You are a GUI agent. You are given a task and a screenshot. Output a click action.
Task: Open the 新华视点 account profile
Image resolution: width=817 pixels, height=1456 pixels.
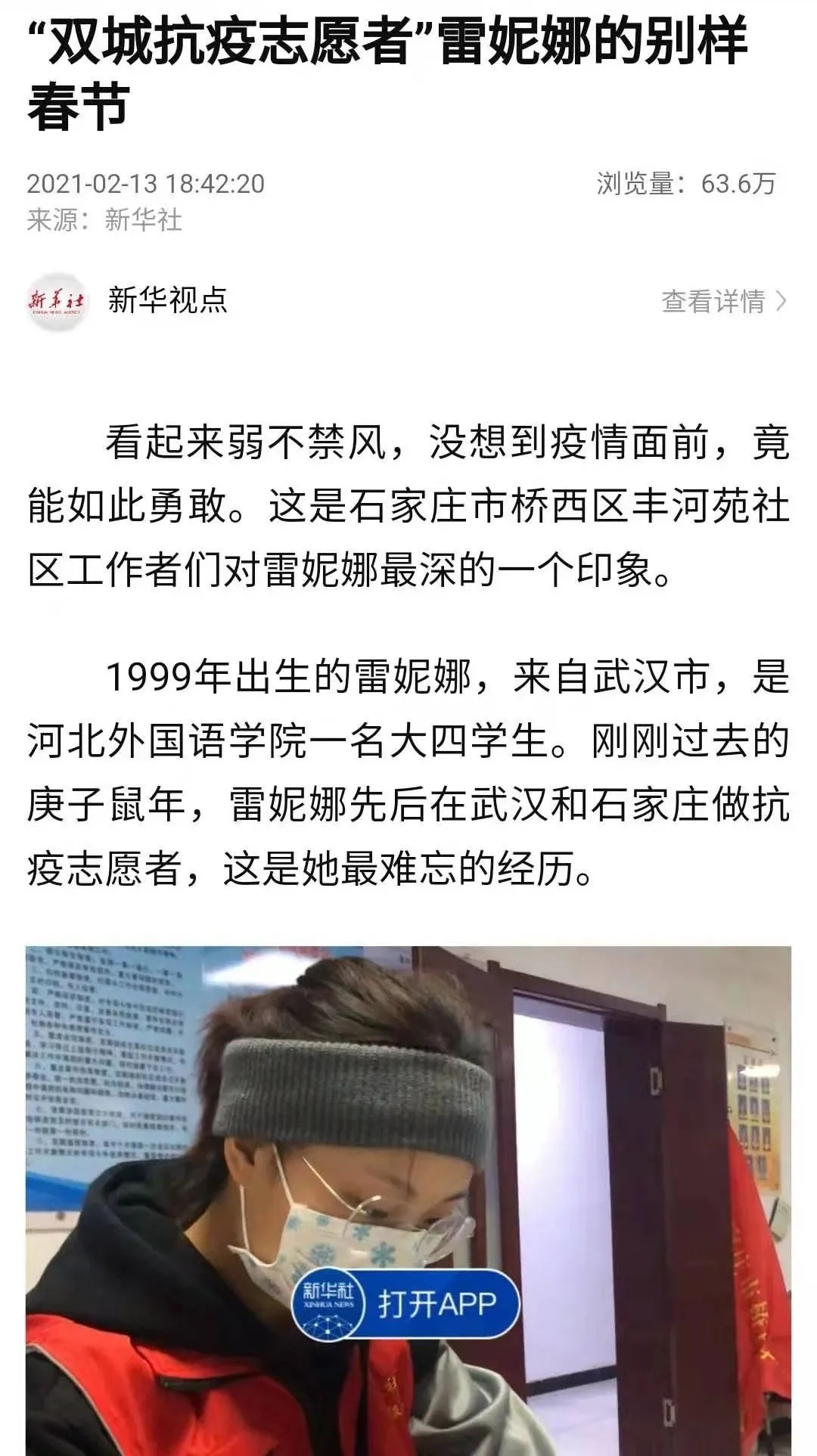click(x=166, y=300)
